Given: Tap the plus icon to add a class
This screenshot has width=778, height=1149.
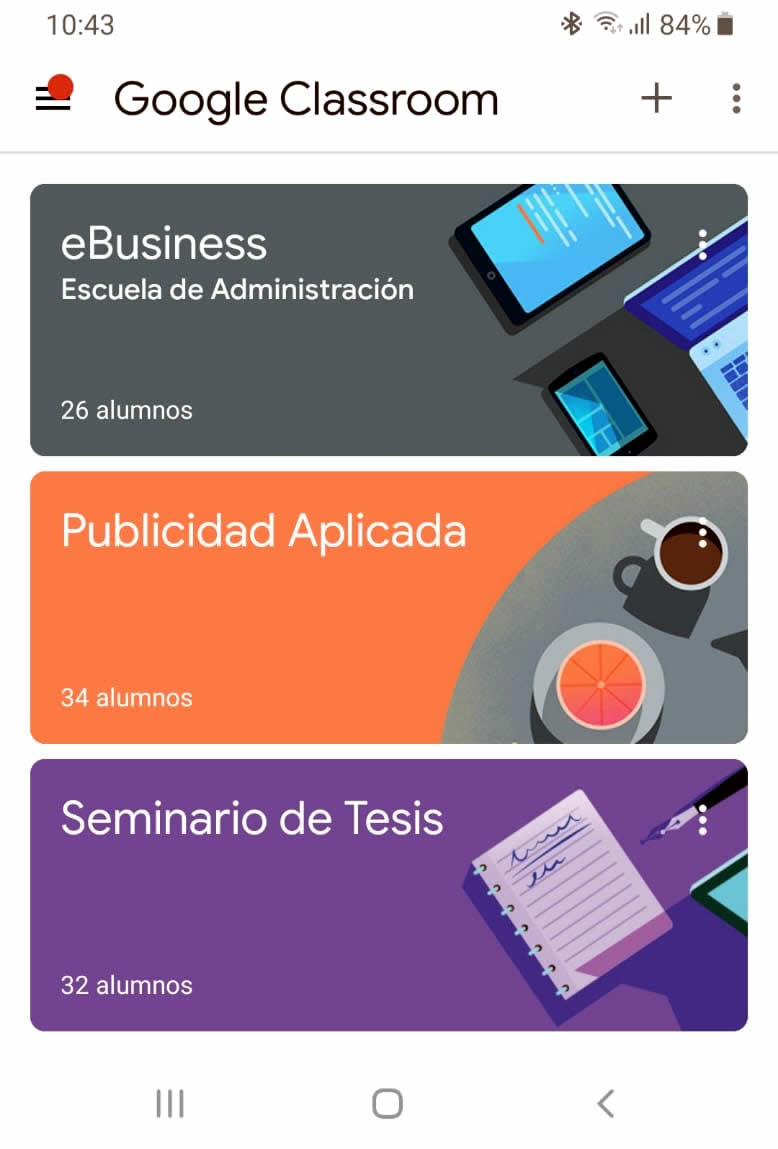Looking at the screenshot, I should [656, 98].
